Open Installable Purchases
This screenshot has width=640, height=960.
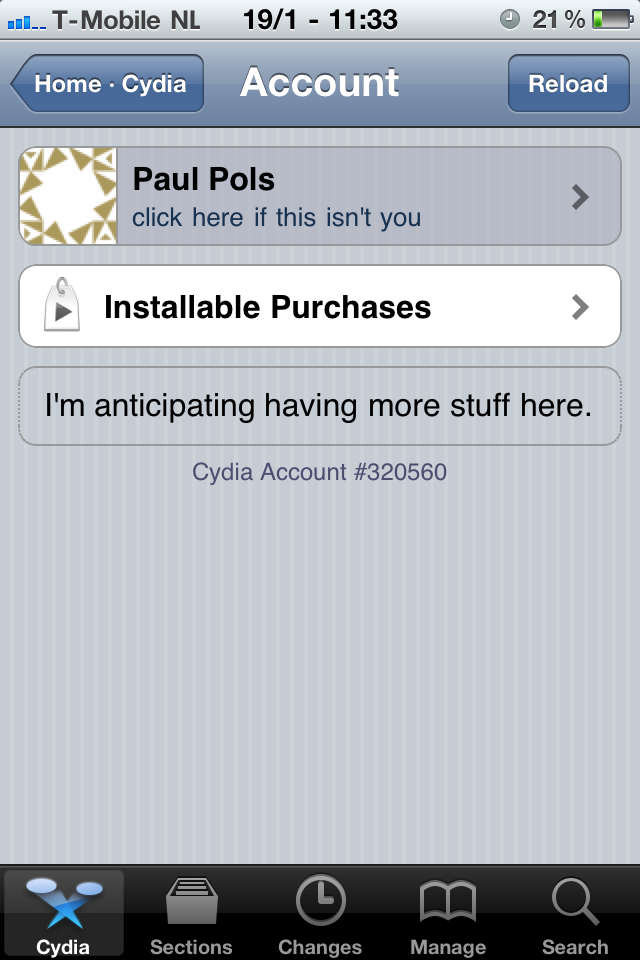pyautogui.click(x=320, y=306)
